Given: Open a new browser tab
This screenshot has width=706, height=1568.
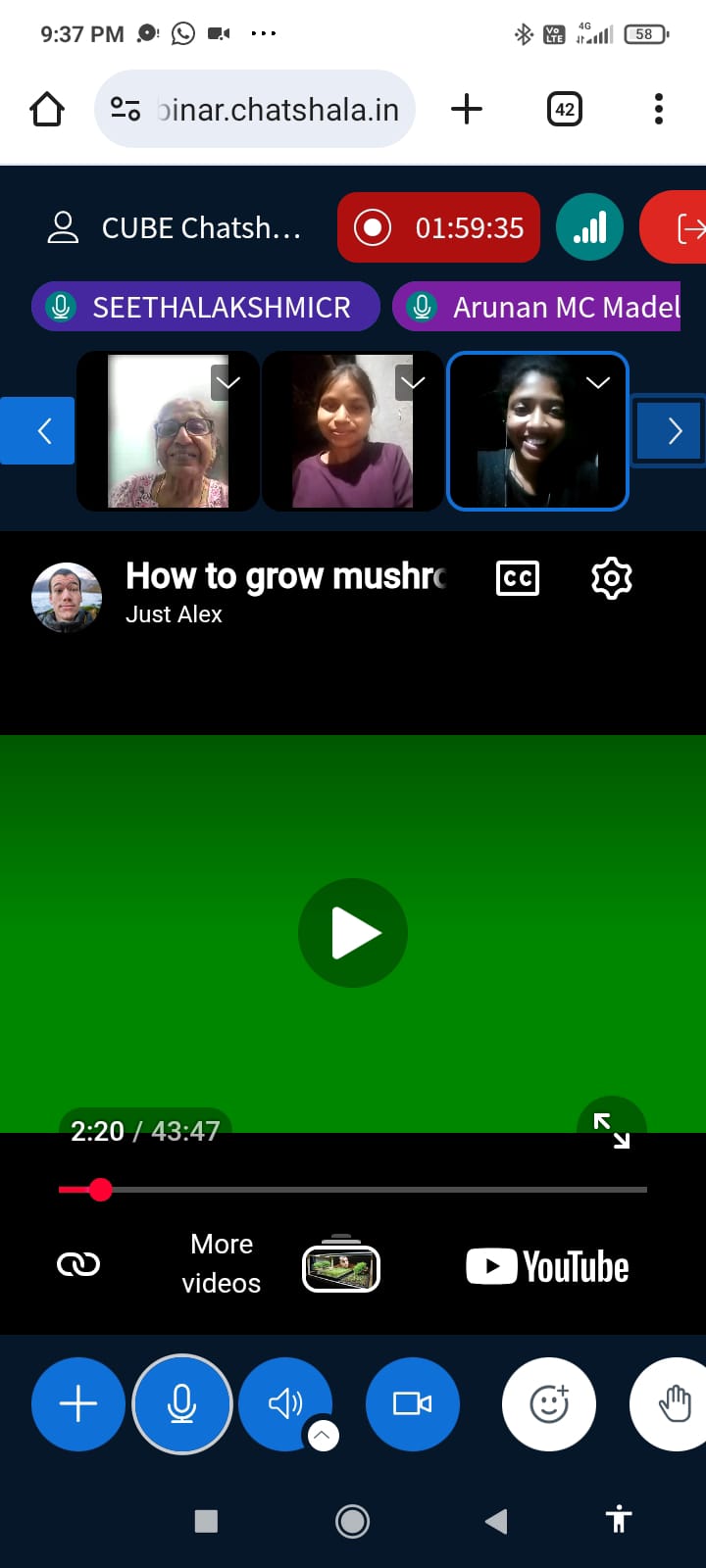Looking at the screenshot, I should click(467, 109).
